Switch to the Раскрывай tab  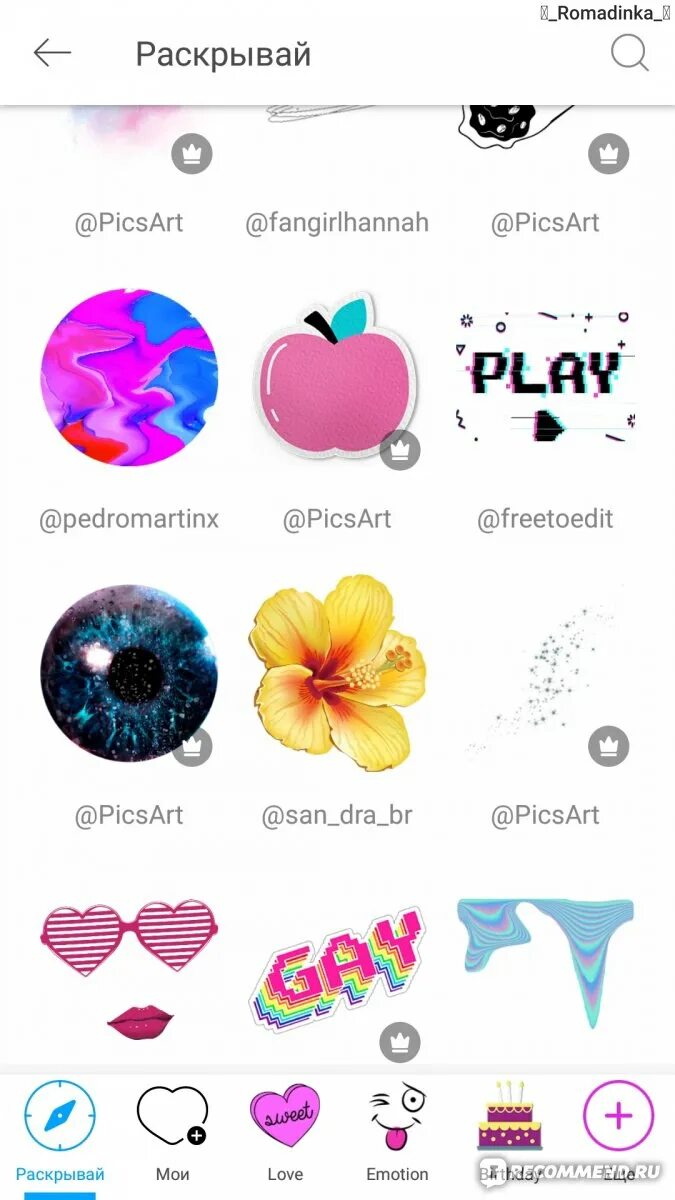(60, 1130)
